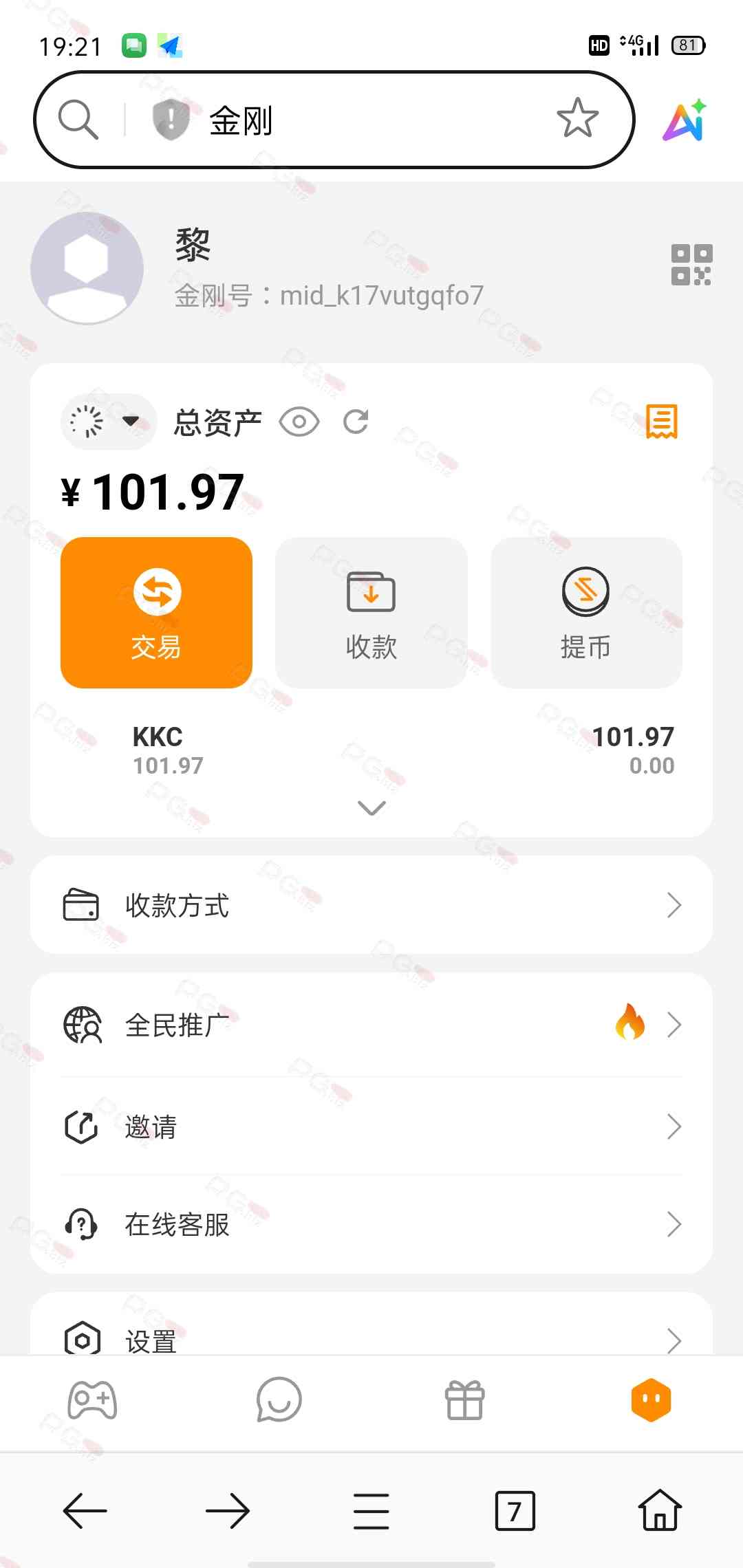The image size is (743, 1568).
Task: Toggle total assets visibility eye icon
Action: point(299,422)
